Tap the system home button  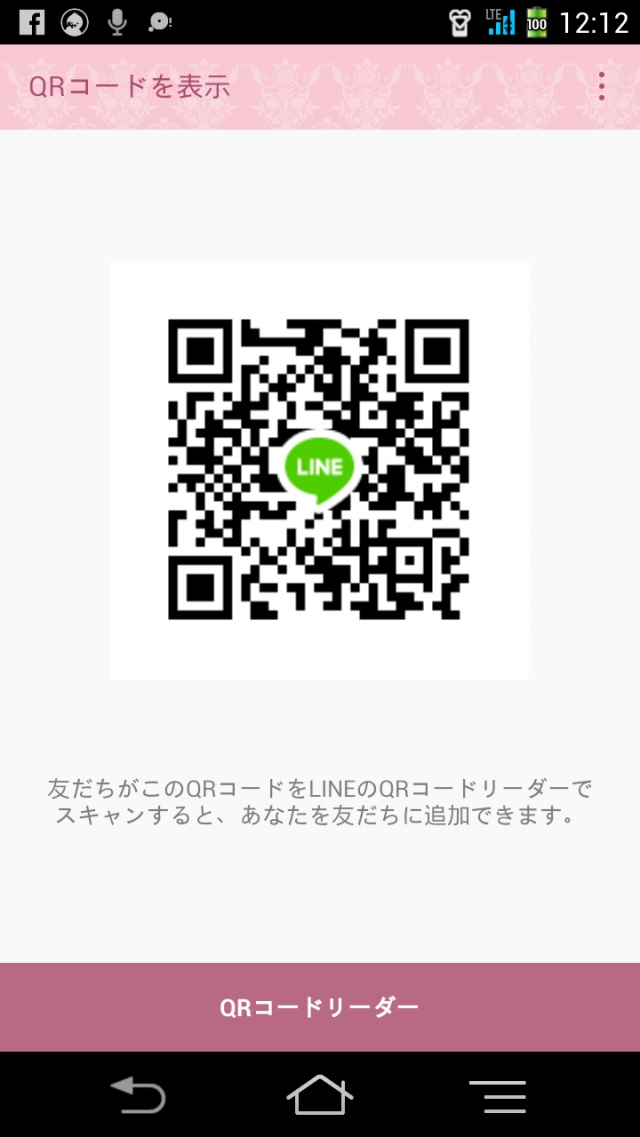(x=320, y=1095)
